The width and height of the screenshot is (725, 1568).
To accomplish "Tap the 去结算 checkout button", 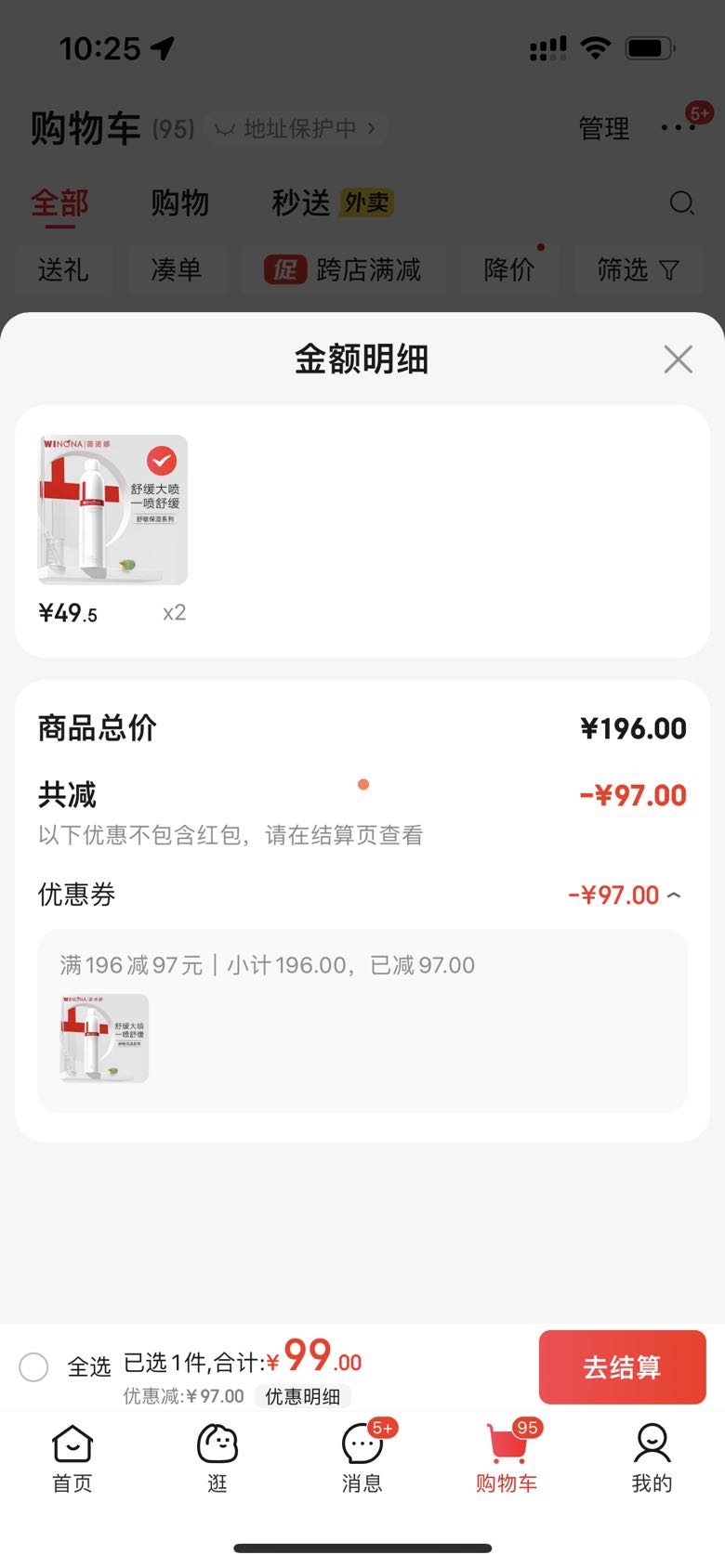I will point(622,1366).
